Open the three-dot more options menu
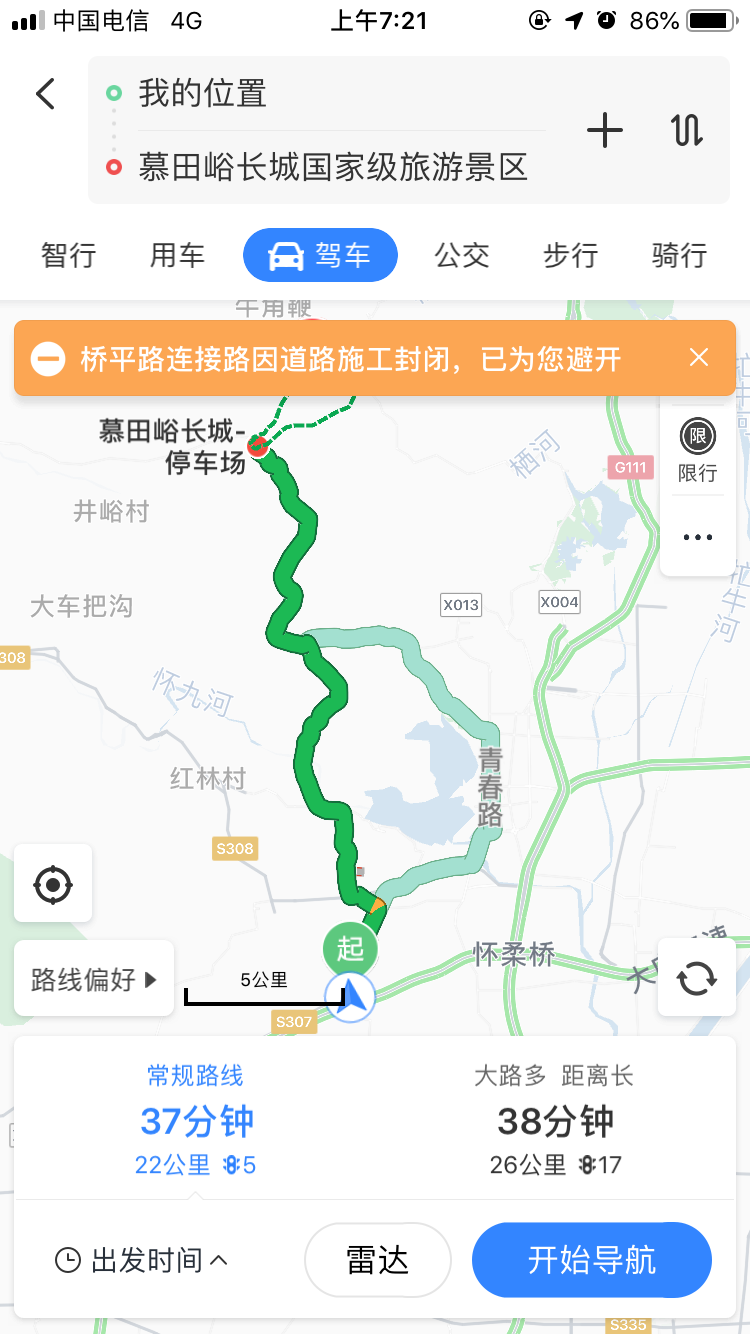This screenshot has width=750, height=1334. [x=697, y=537]
